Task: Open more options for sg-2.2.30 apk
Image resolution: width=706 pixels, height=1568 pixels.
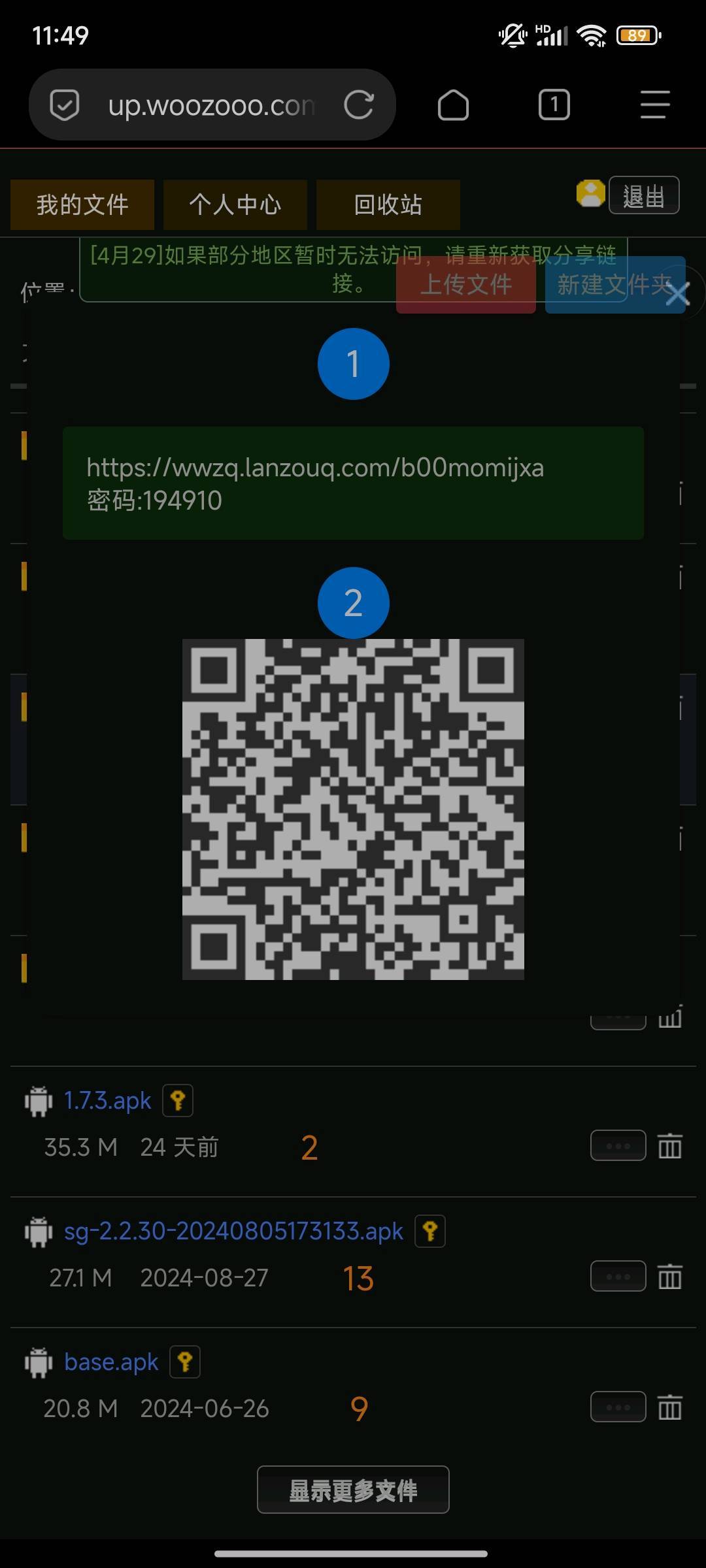Action: (618, 1276)
